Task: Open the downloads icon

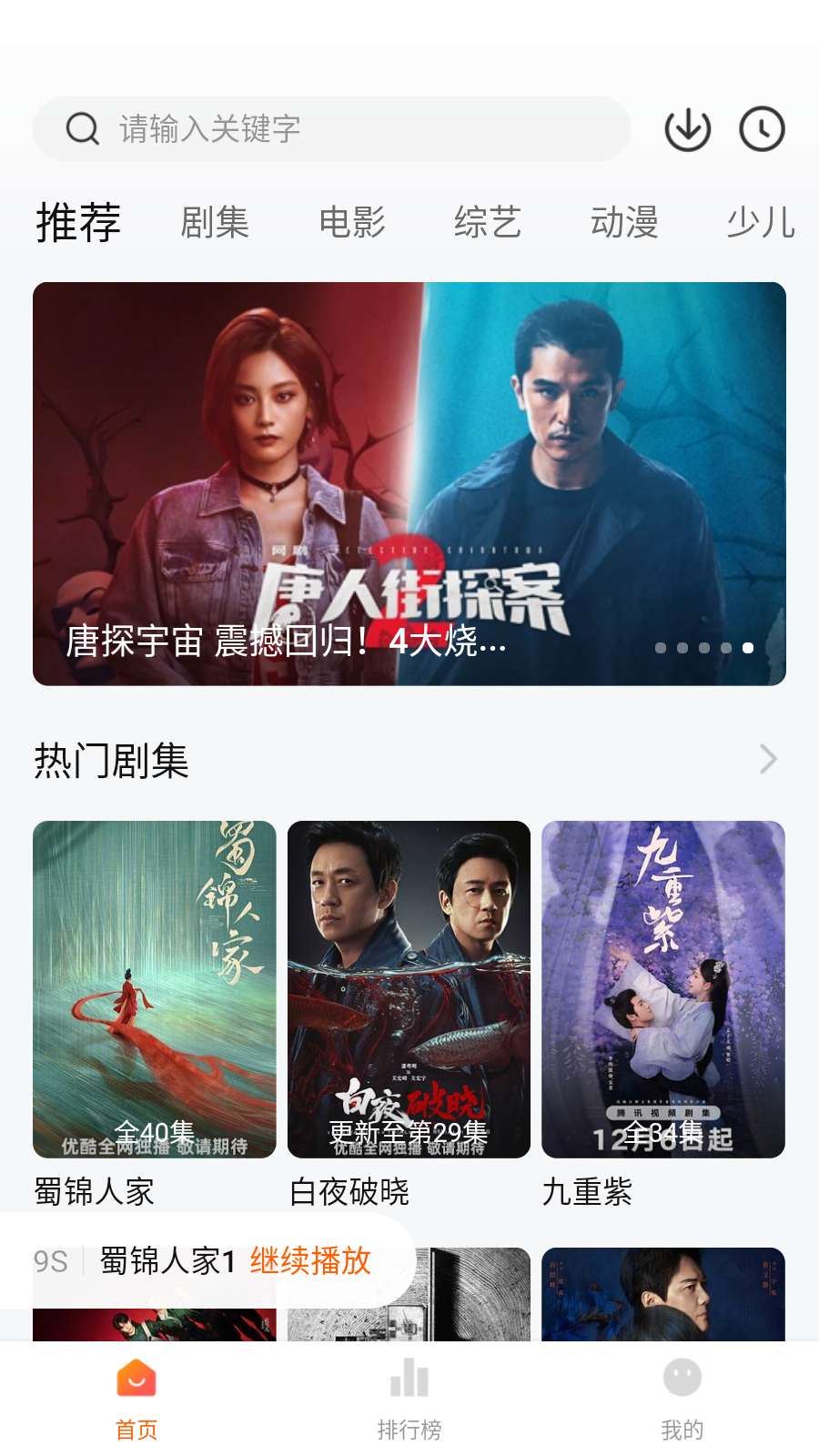Action: click(x=687, y=129)
